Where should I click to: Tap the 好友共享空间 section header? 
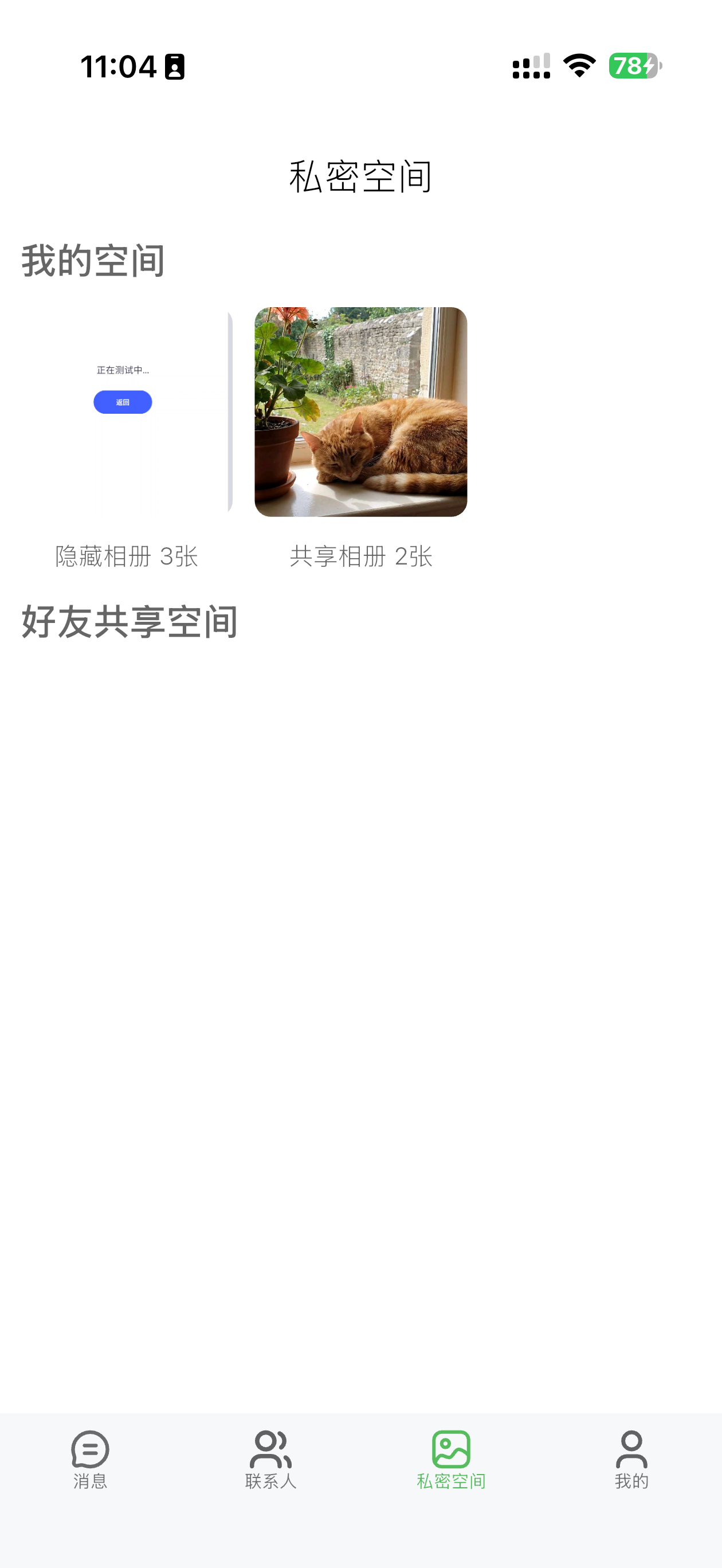(x=129, y=621)
